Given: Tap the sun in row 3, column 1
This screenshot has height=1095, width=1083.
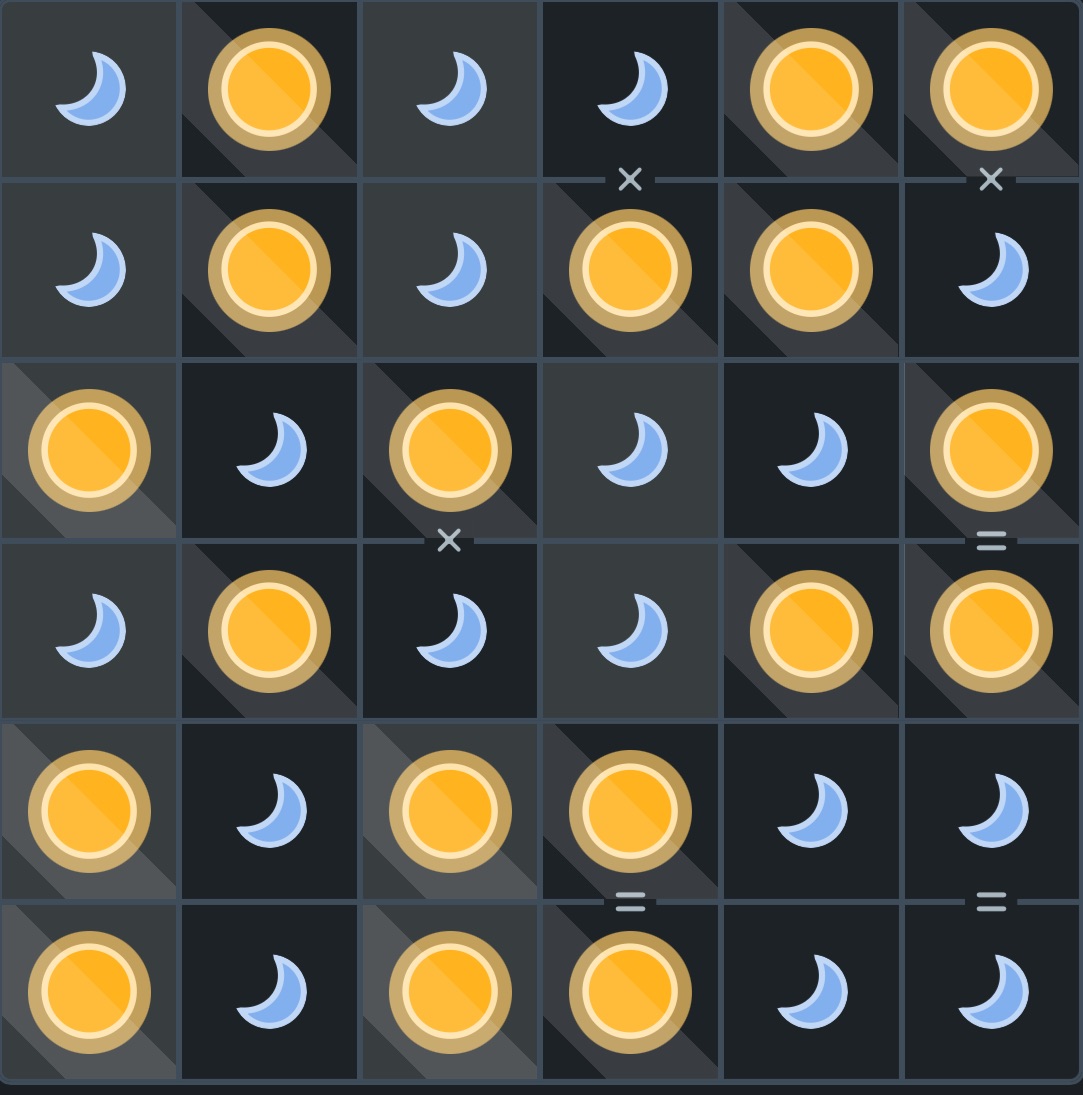Looking at the screenshot, I should 90,450.
